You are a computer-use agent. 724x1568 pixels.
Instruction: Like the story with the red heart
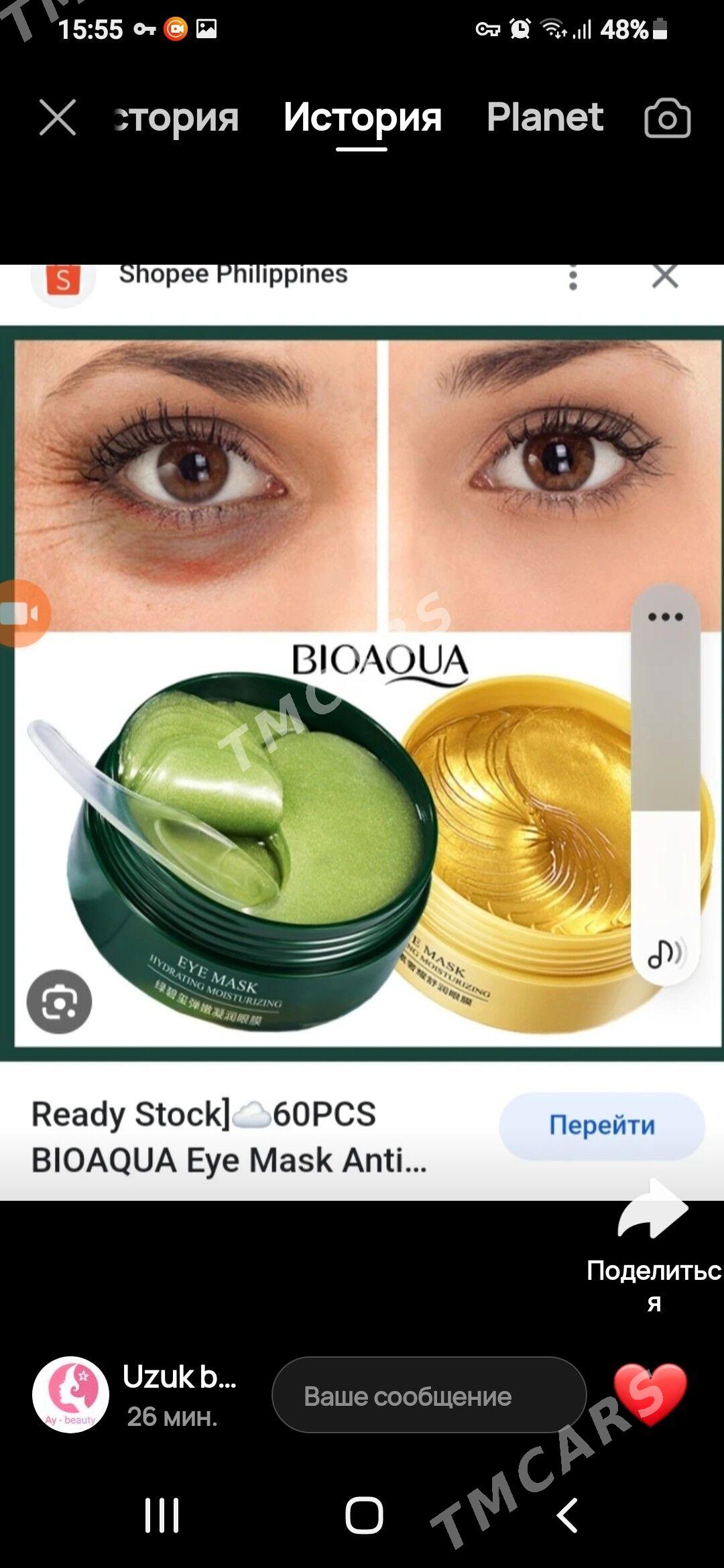650,1394
